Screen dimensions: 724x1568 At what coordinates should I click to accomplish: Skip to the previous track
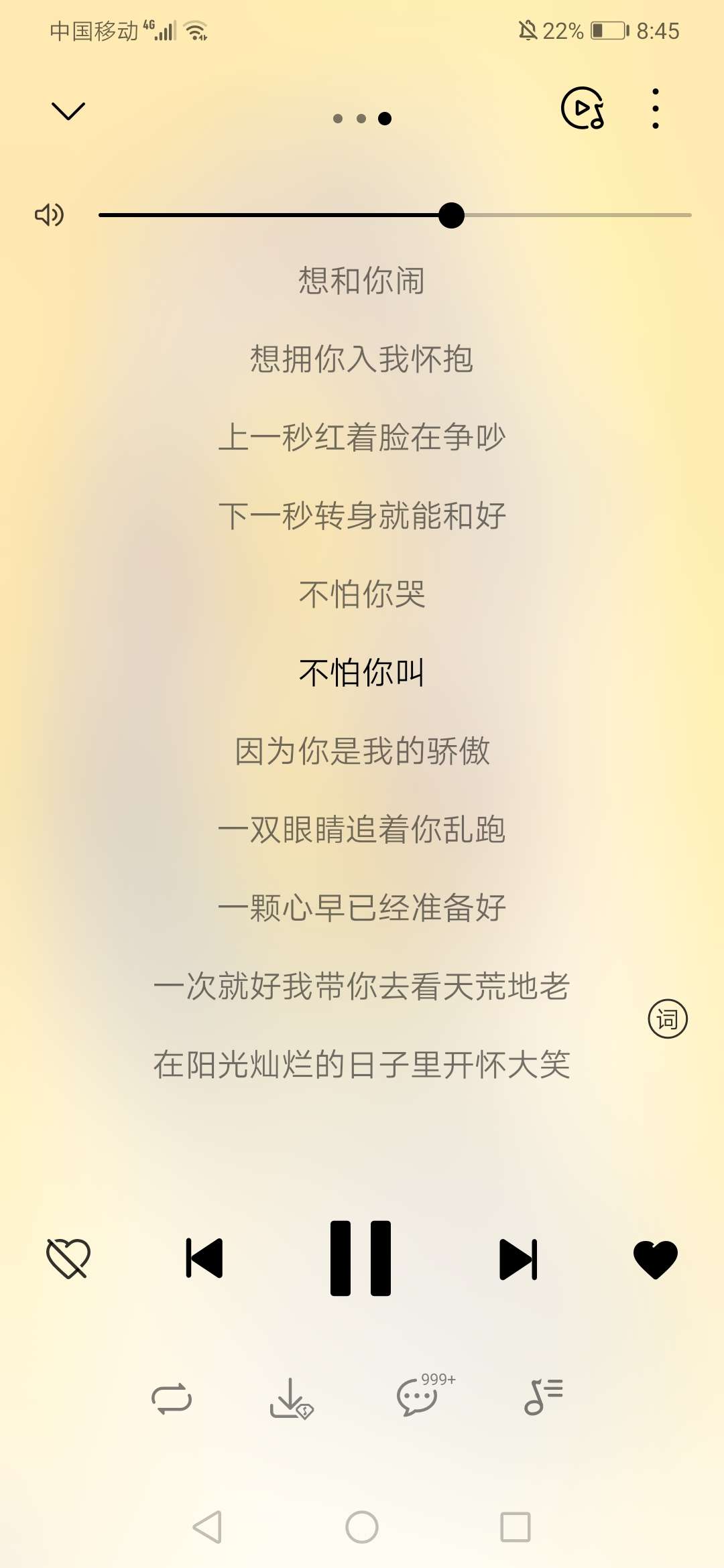(204, 1258)
